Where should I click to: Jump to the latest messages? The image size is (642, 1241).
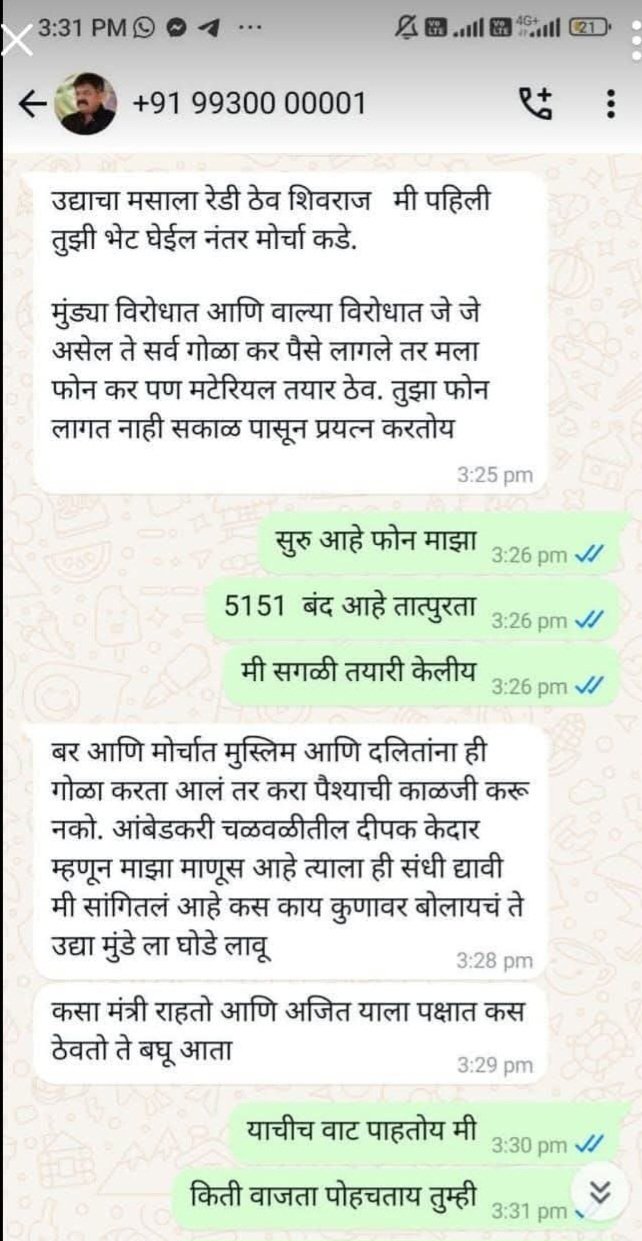(x=600, y=1190)
